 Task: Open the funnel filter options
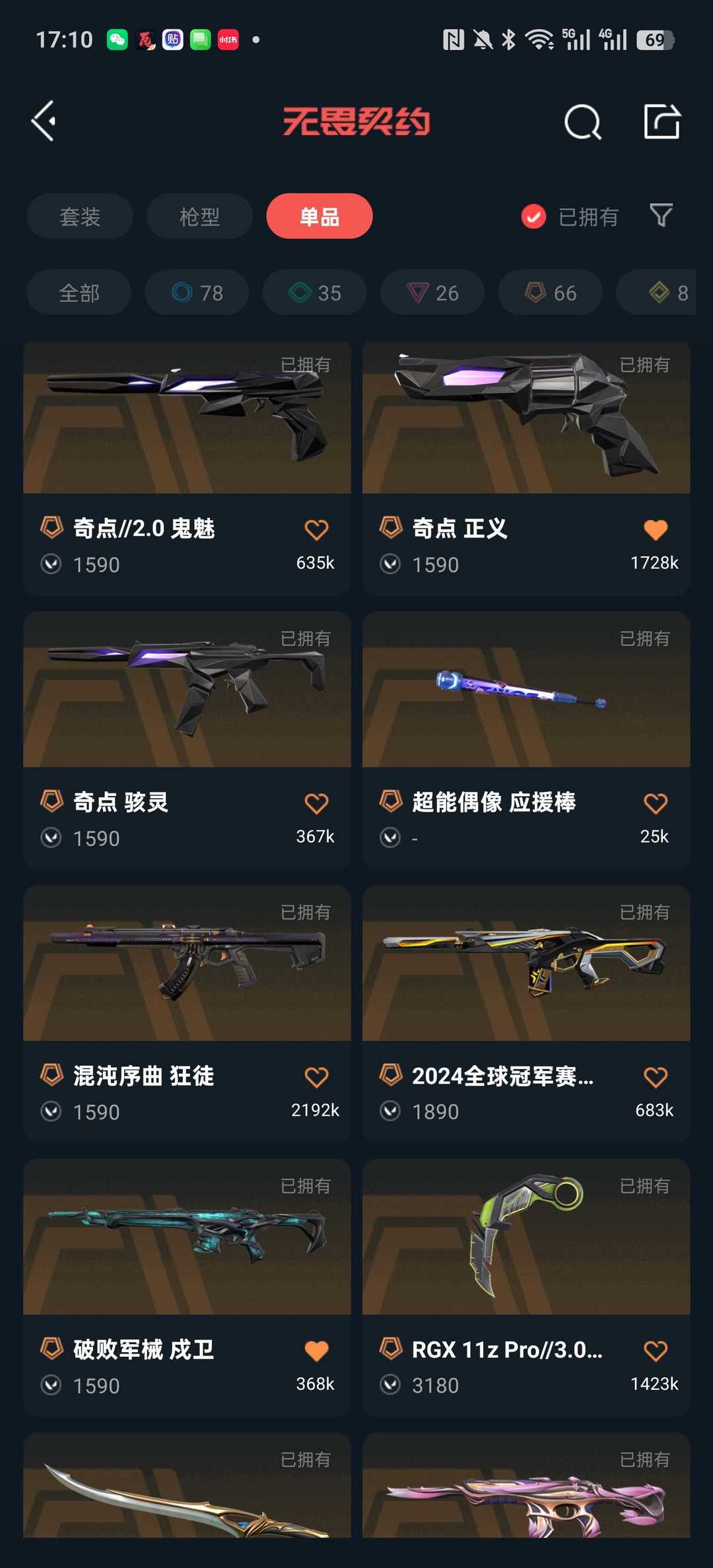click(661, 215)
